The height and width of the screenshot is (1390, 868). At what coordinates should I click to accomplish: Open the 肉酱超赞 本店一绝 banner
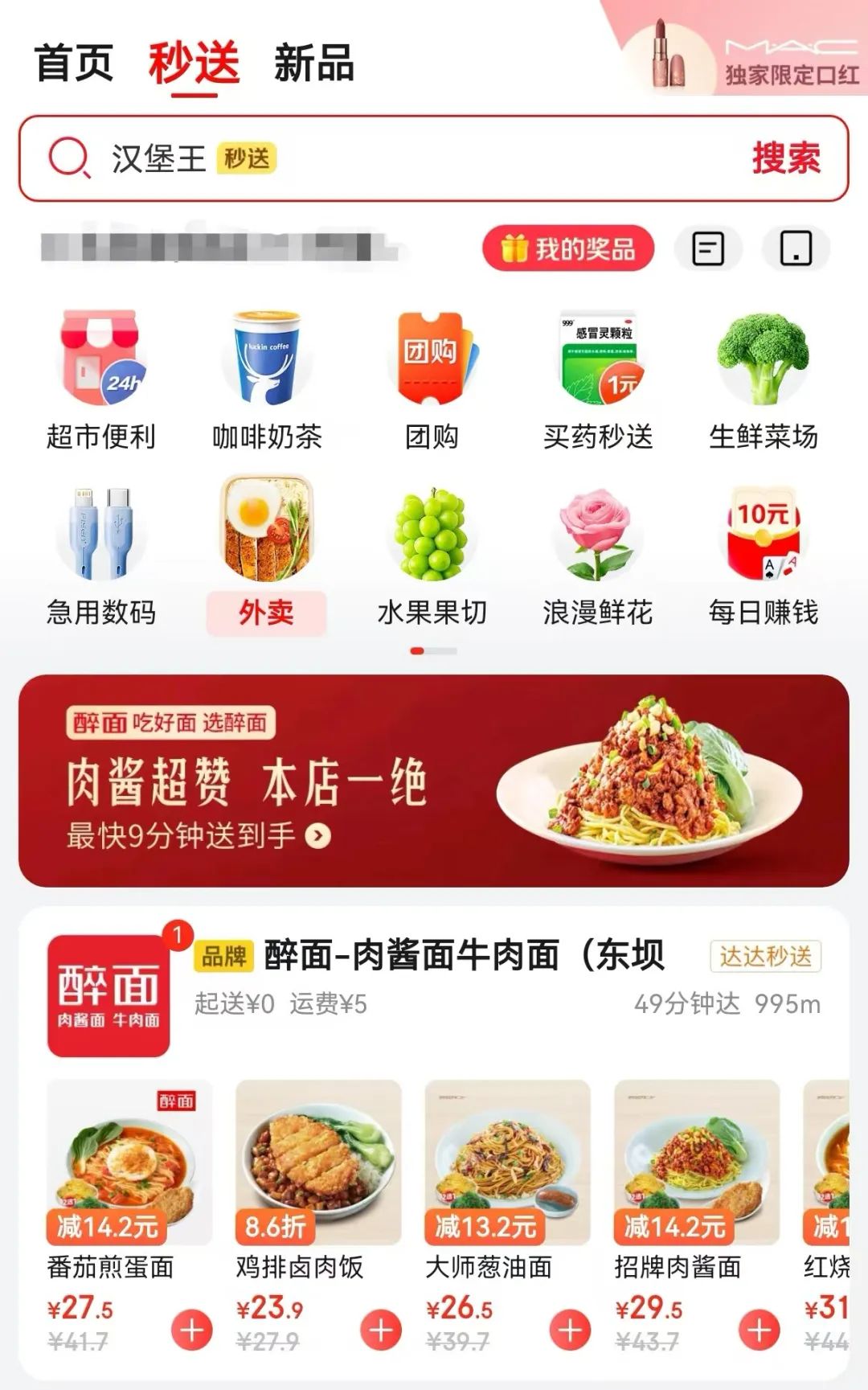pyautogui.click(x=434, y=781)
